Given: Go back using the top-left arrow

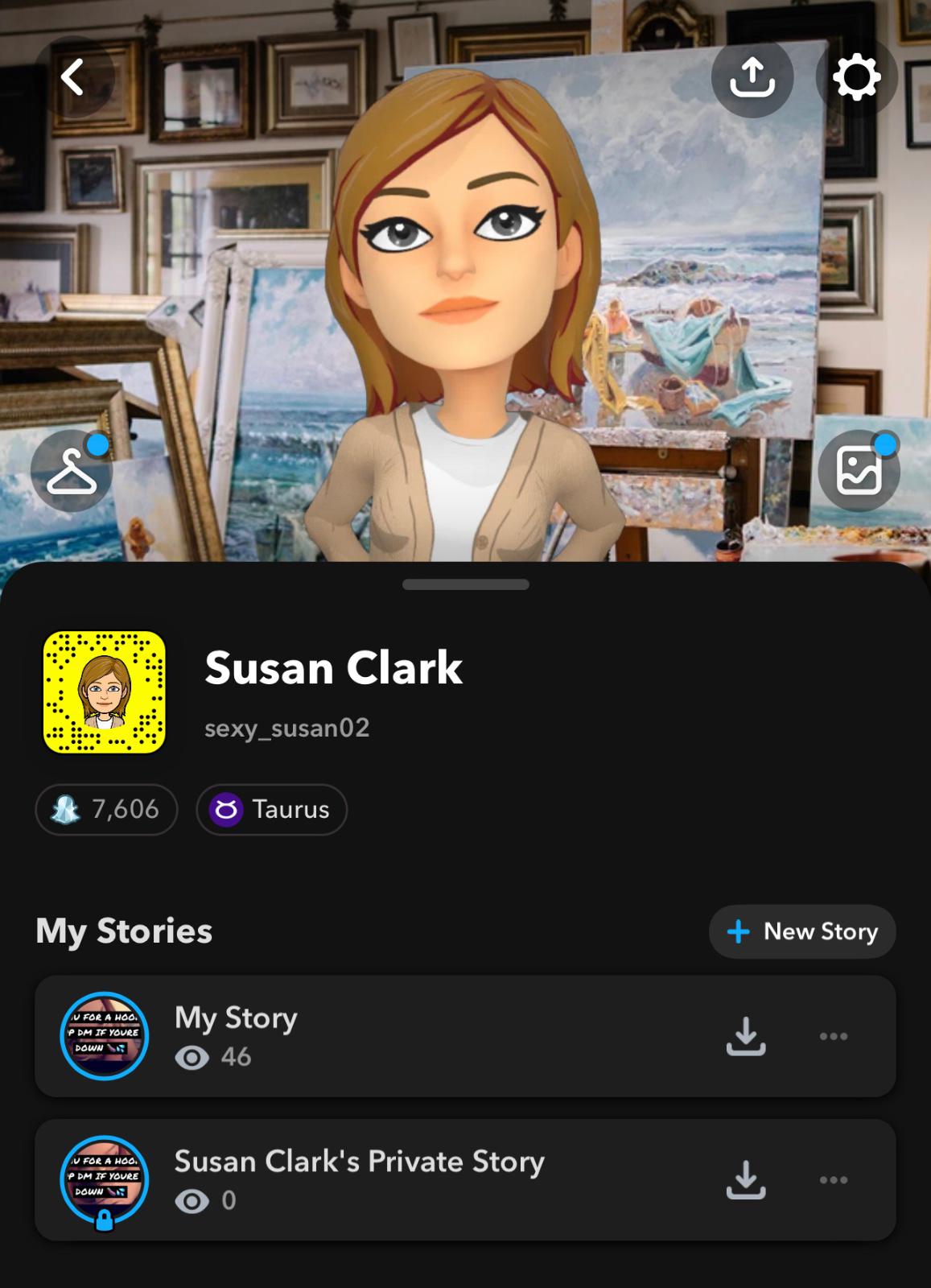Looking at the screenshot, I should 74,77.
